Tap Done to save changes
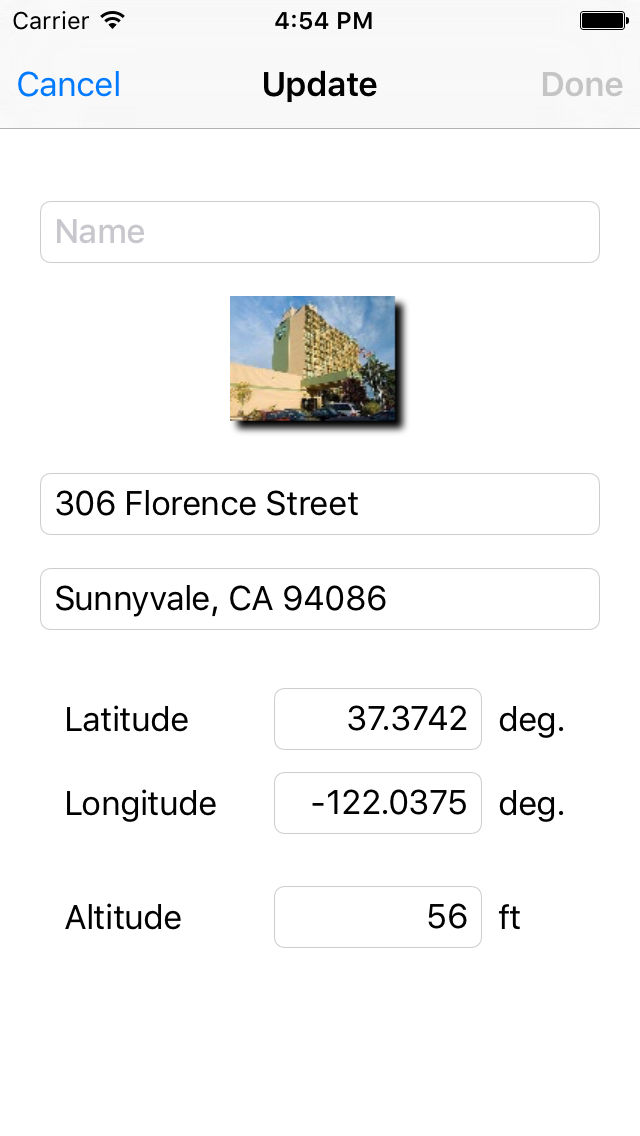640x1136 pixels. (581, 85)
